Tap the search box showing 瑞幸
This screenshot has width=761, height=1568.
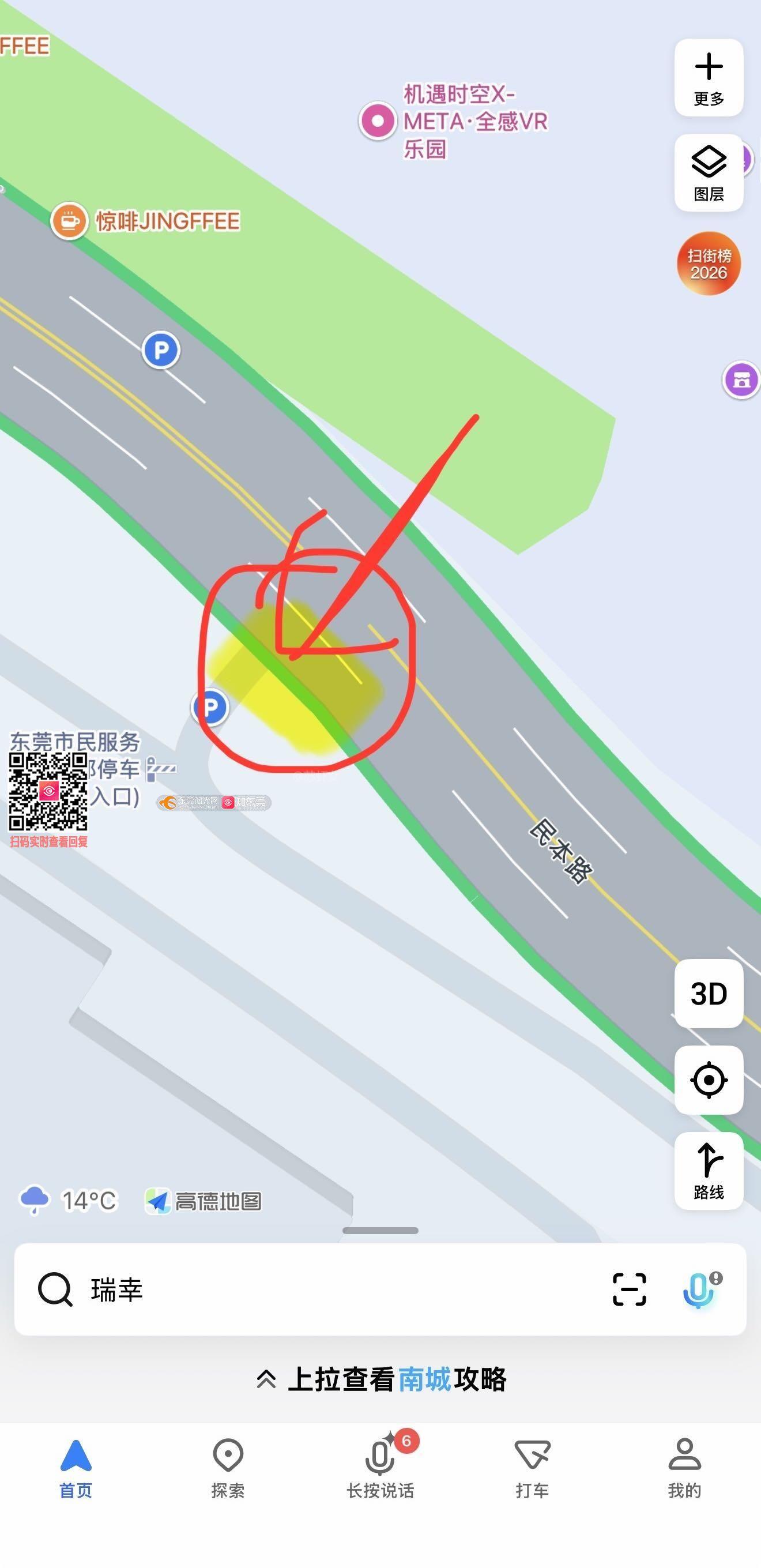(317, 1290)
